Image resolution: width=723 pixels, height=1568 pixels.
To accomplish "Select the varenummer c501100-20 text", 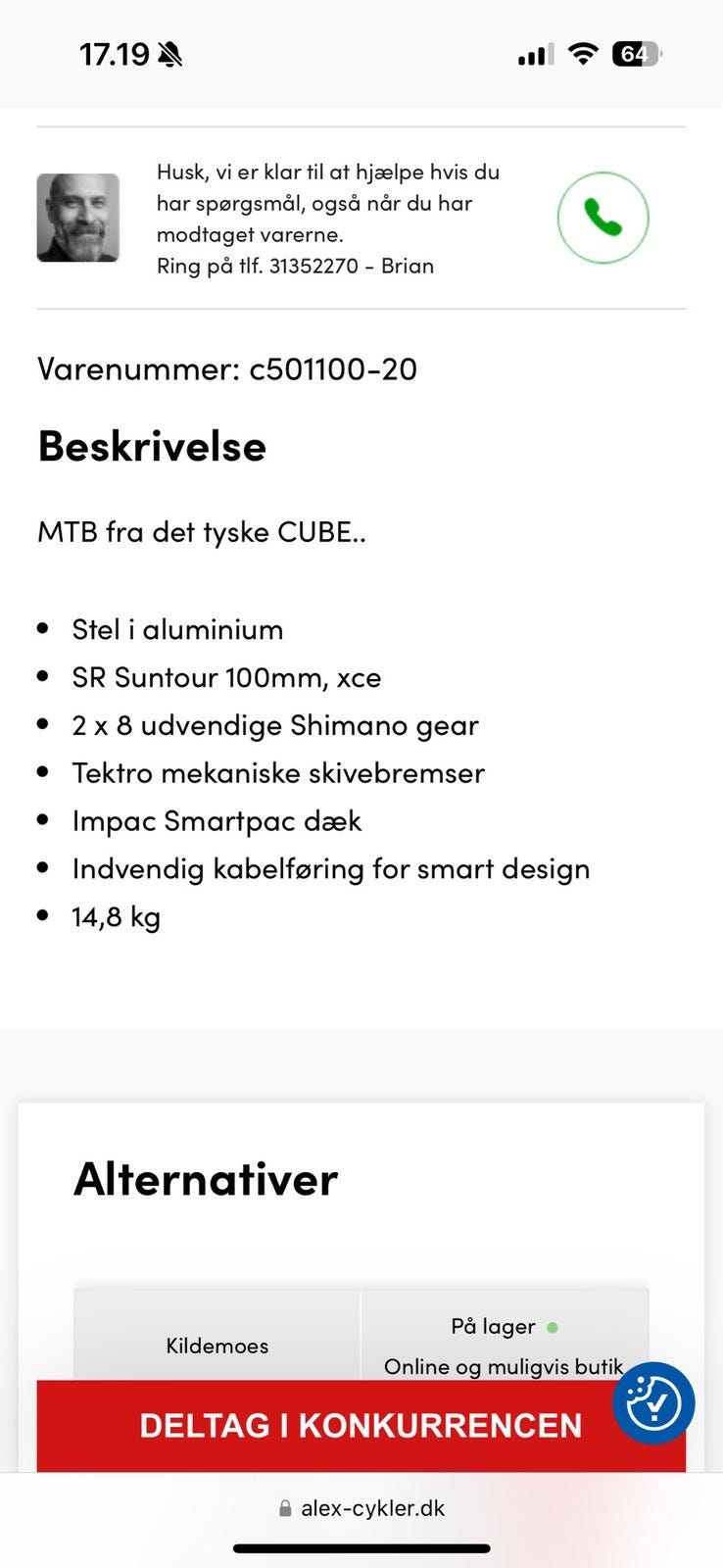I will point(226,369).
